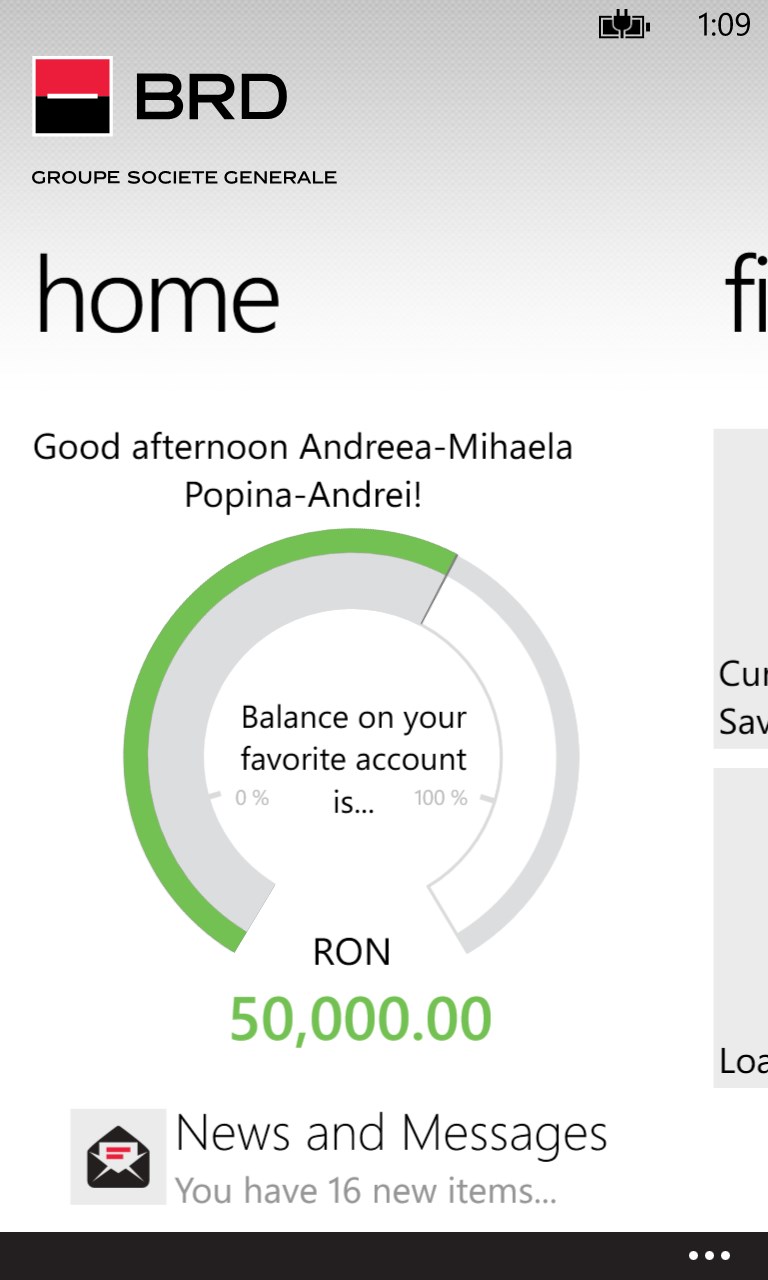Open the Current and Savings accounts tile
This screenshot has width=768, height=1280.
[741, 590]
